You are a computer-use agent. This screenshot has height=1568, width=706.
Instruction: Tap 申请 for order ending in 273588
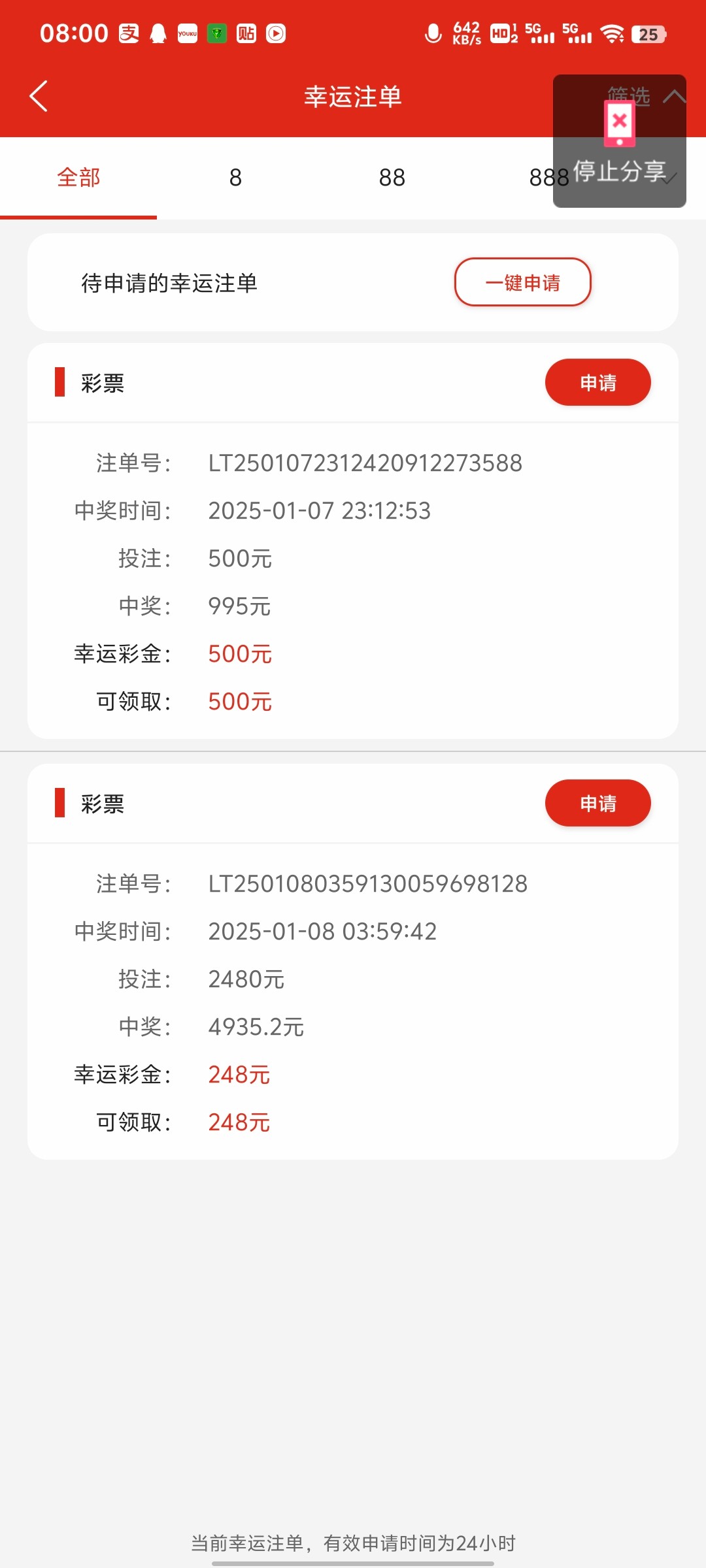coord(597,383)
